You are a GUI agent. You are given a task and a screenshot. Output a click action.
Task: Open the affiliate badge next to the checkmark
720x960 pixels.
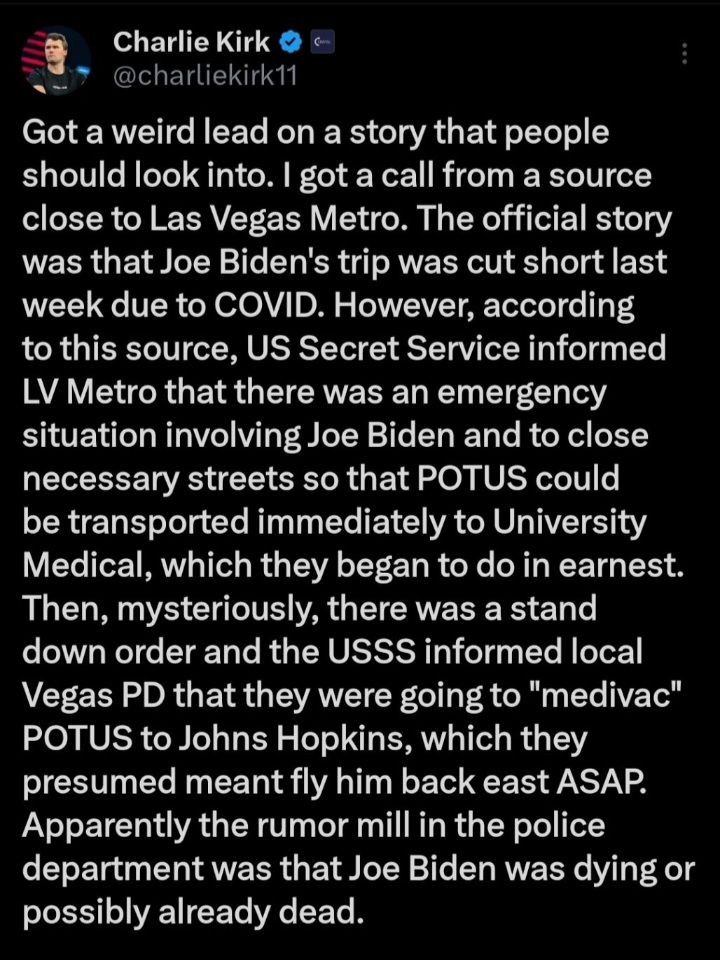(x=323, y=42)
